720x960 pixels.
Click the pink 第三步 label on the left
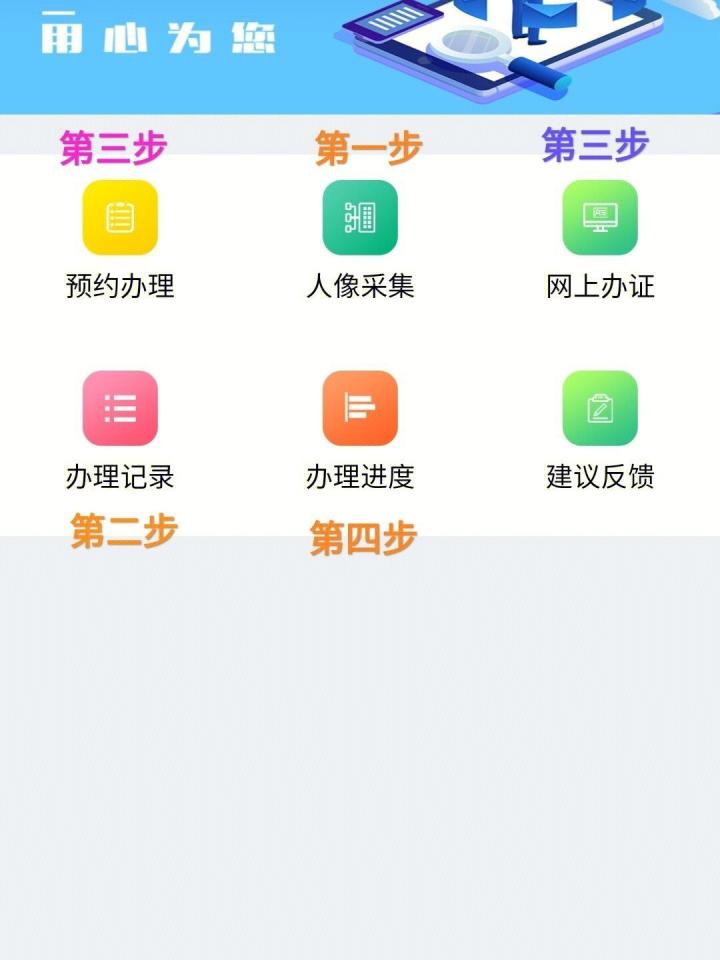[x=120, y=145]
